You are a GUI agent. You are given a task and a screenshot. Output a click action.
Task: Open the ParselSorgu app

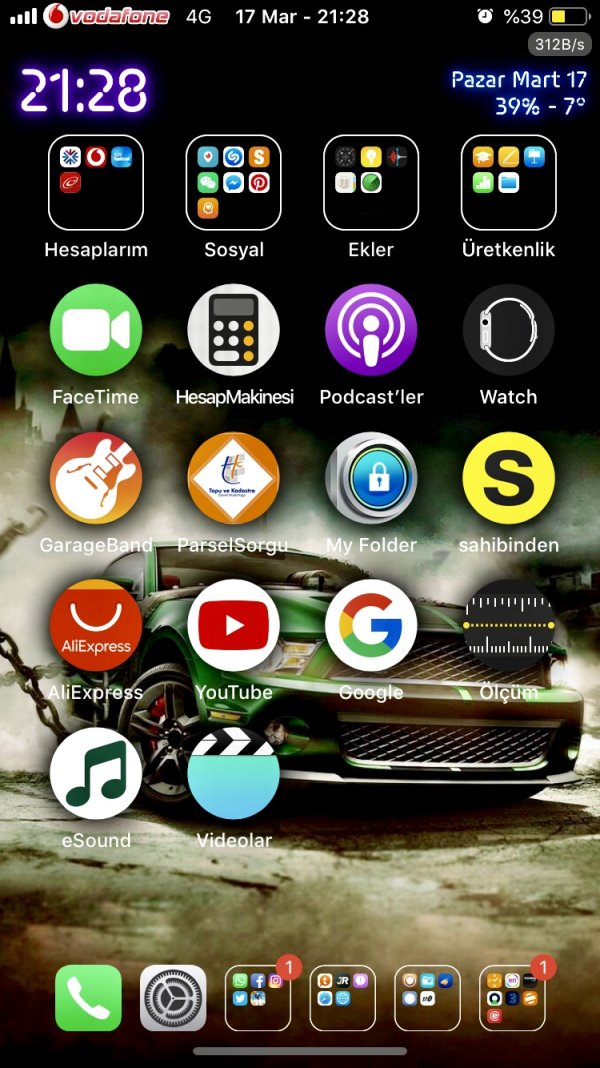(233, 478)
